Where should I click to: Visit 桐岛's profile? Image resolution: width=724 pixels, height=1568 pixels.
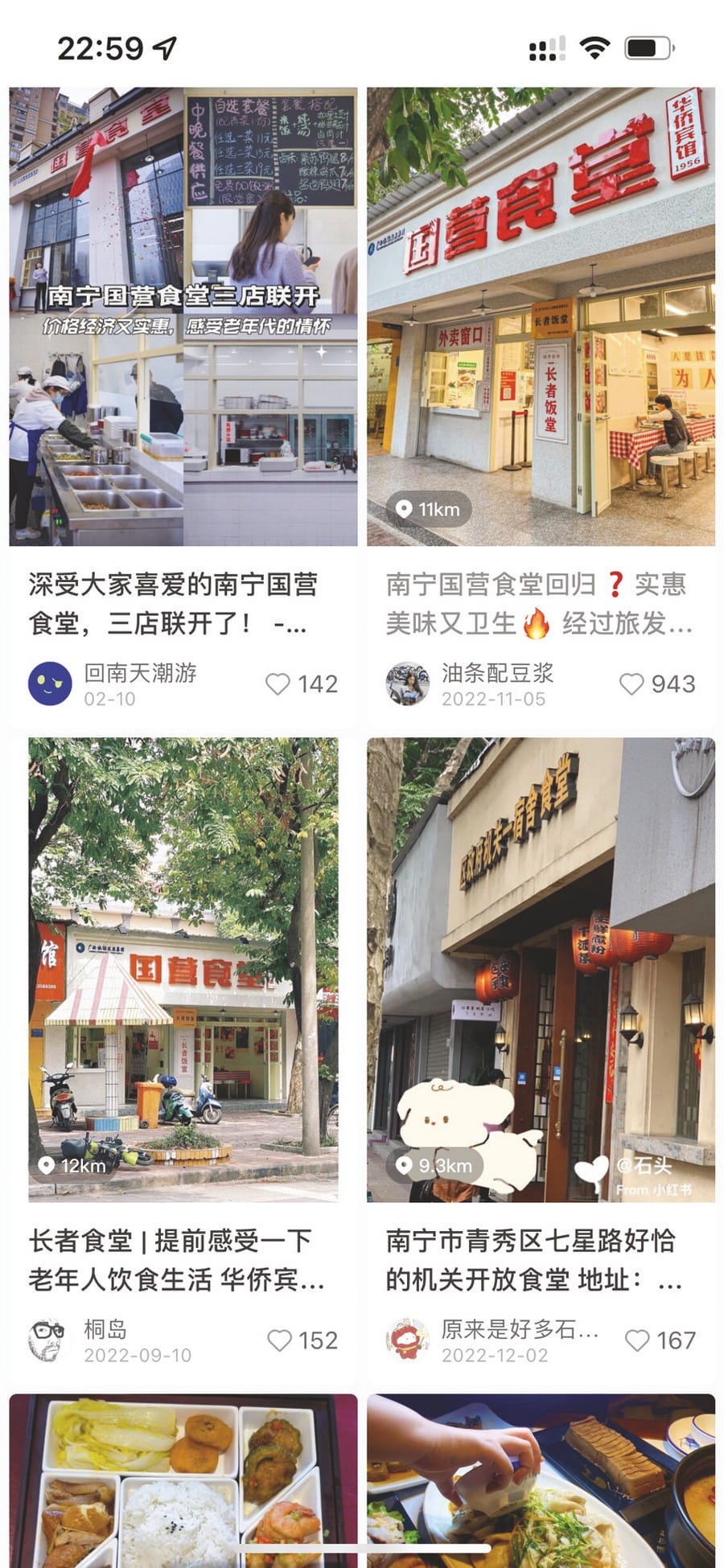[x=48, y=1340]
